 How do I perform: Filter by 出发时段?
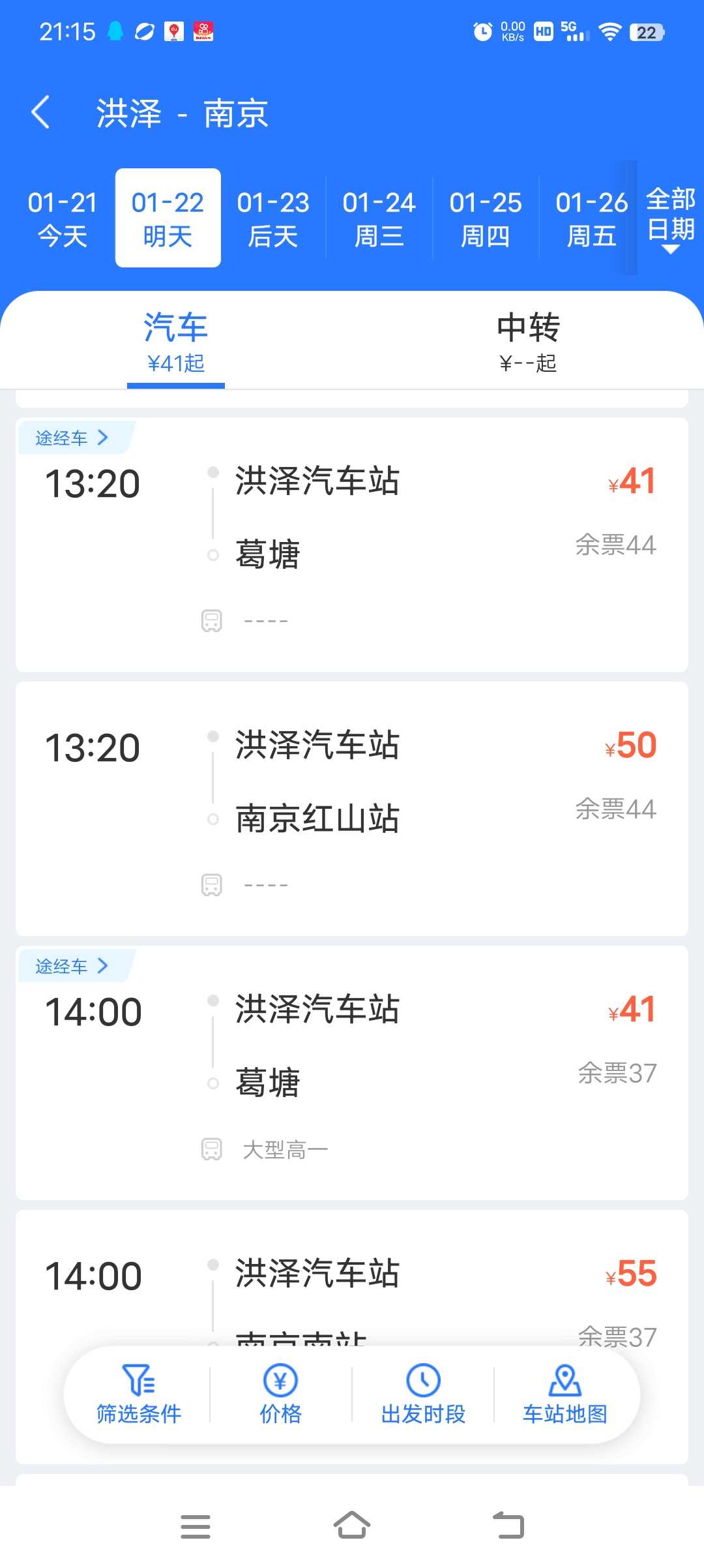click(423, 1395)
